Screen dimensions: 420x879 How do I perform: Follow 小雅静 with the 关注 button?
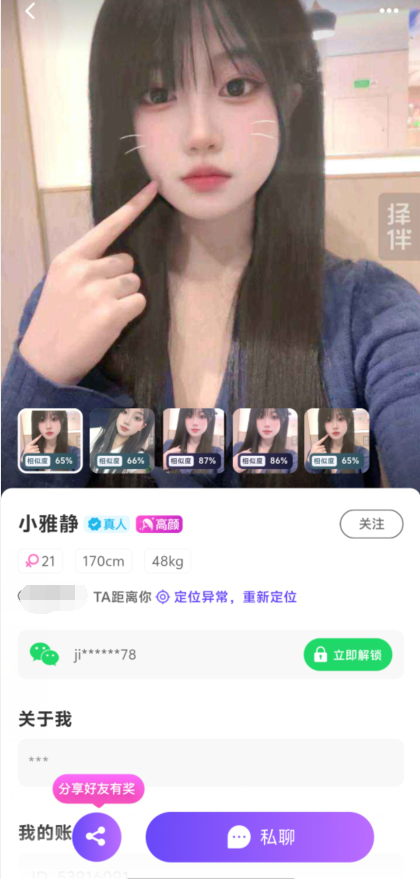(371, 524)
